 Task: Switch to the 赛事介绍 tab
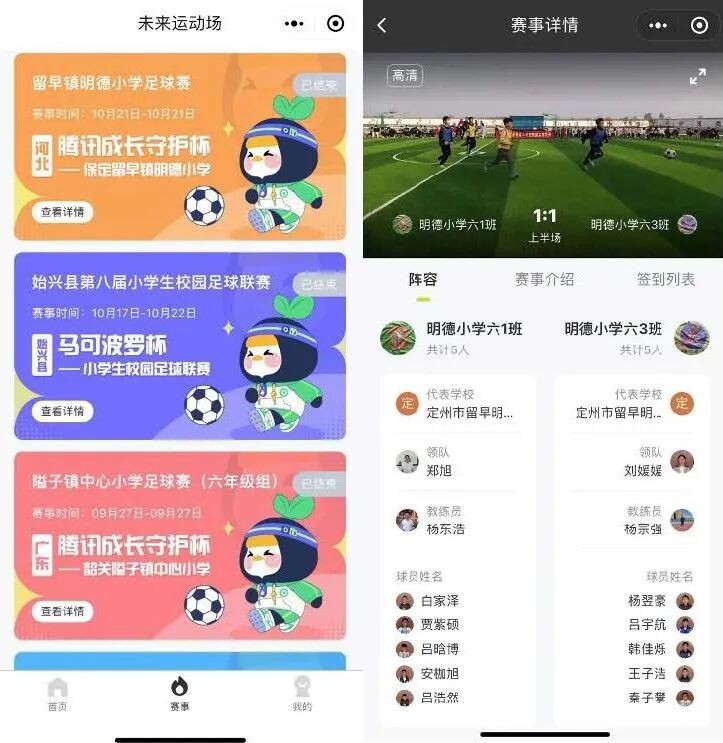point(544,280)
